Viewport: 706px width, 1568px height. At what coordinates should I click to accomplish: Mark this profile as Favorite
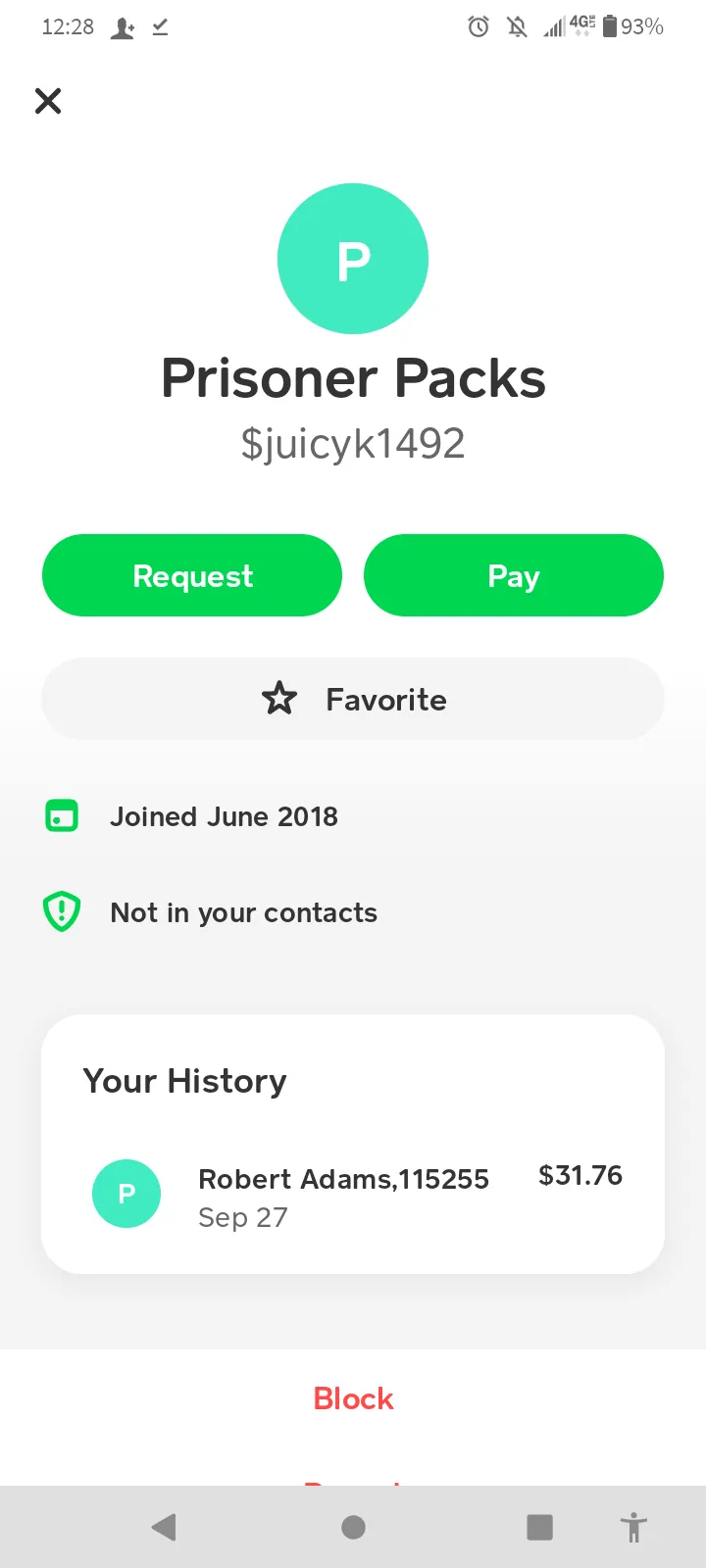click(x=353, y=699)
